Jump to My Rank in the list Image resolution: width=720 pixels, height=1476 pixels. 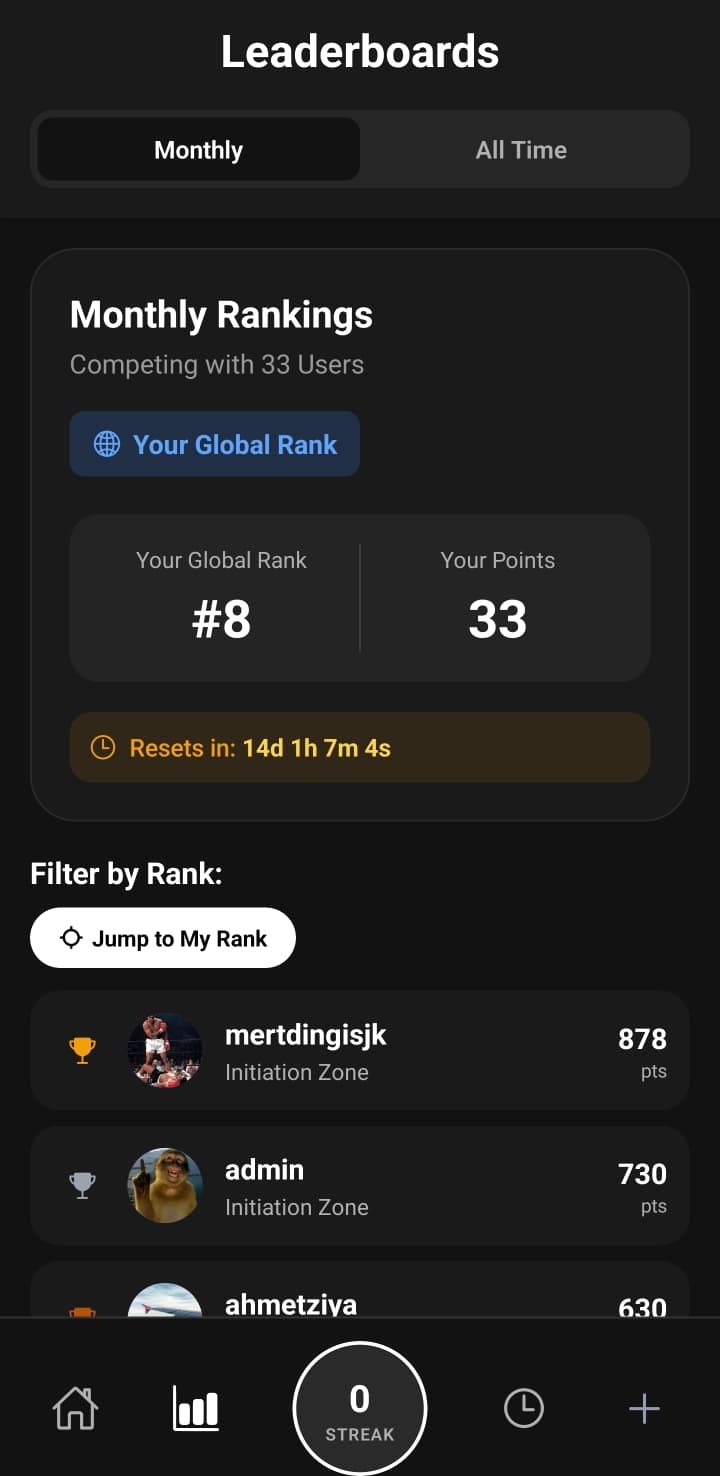pos(163,938)
